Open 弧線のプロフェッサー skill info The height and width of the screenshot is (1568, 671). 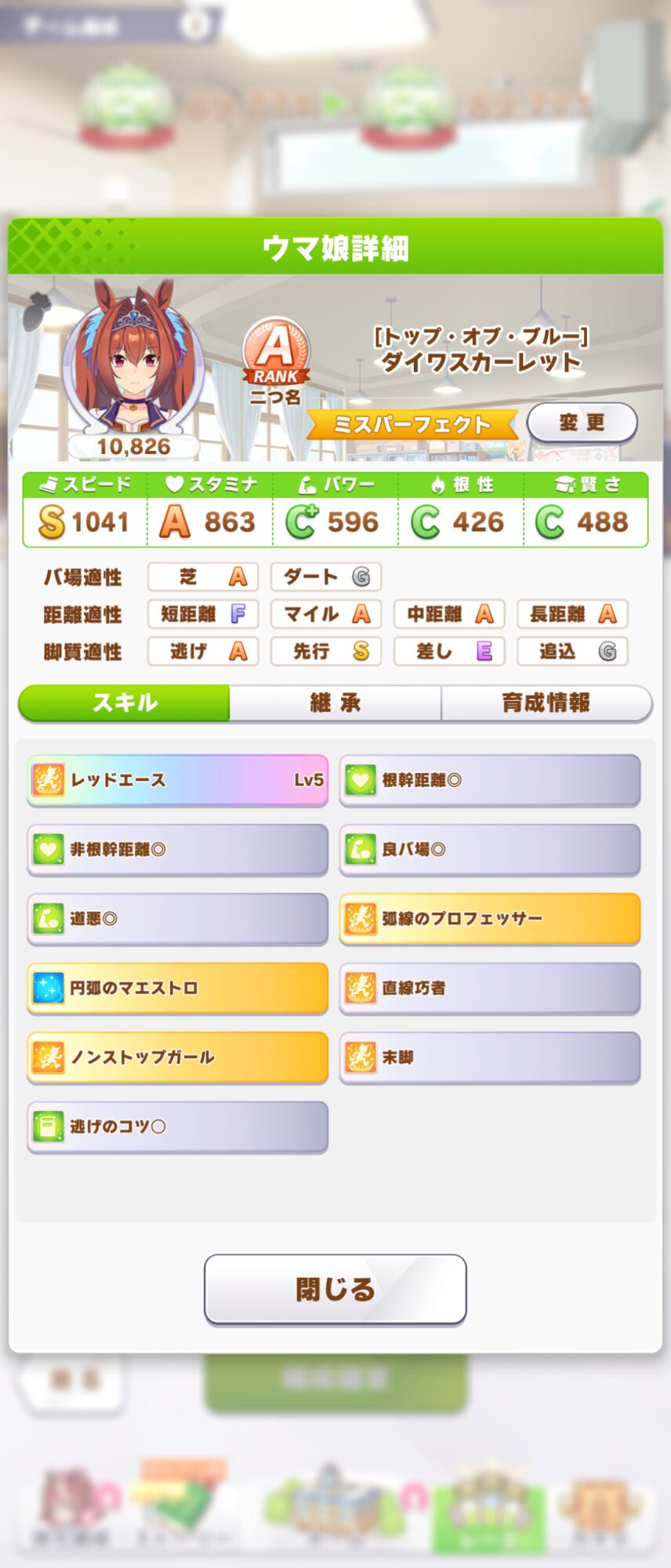point(490,918)
